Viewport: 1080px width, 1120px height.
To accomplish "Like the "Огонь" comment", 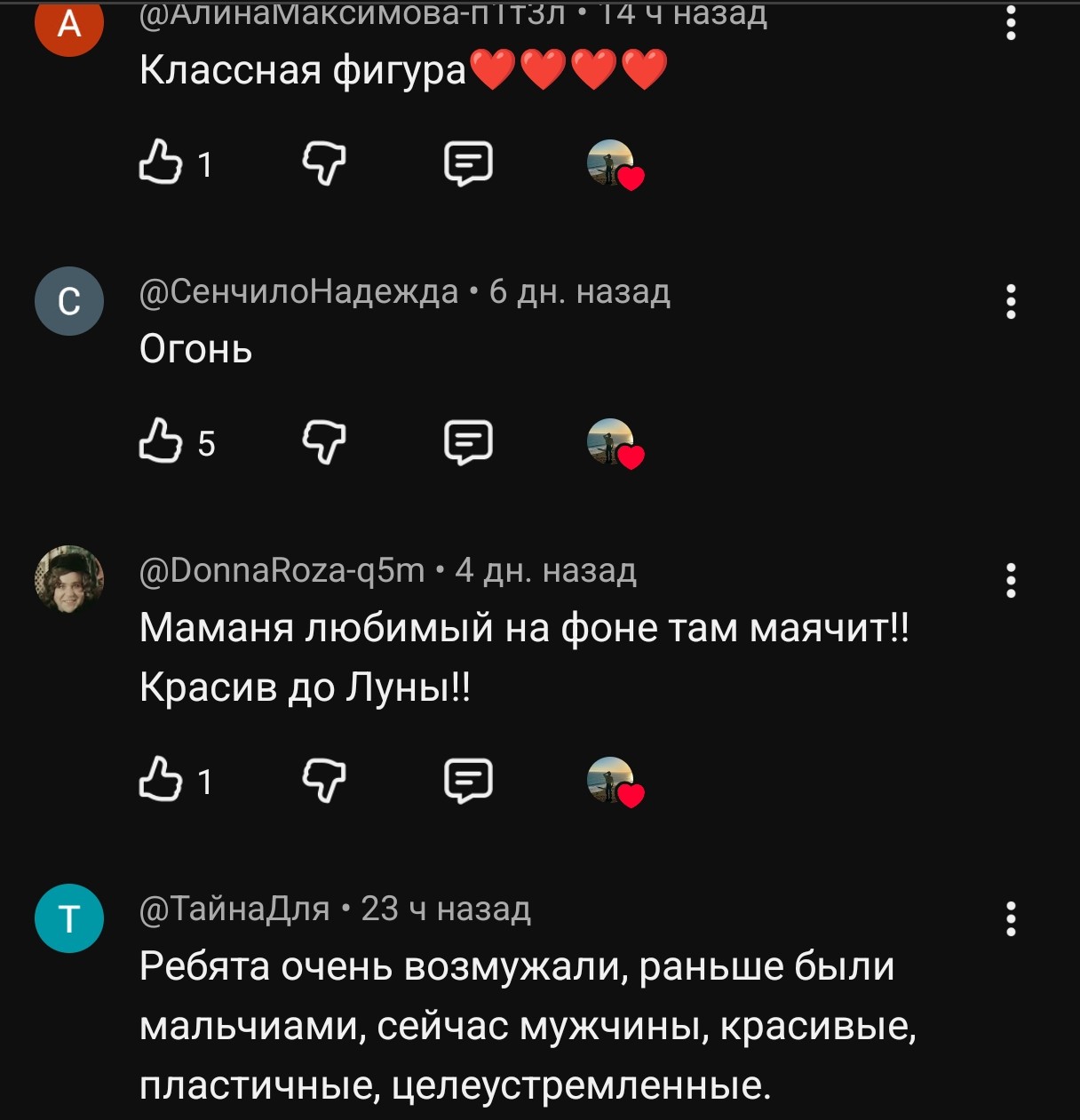I will click(161, 441).
